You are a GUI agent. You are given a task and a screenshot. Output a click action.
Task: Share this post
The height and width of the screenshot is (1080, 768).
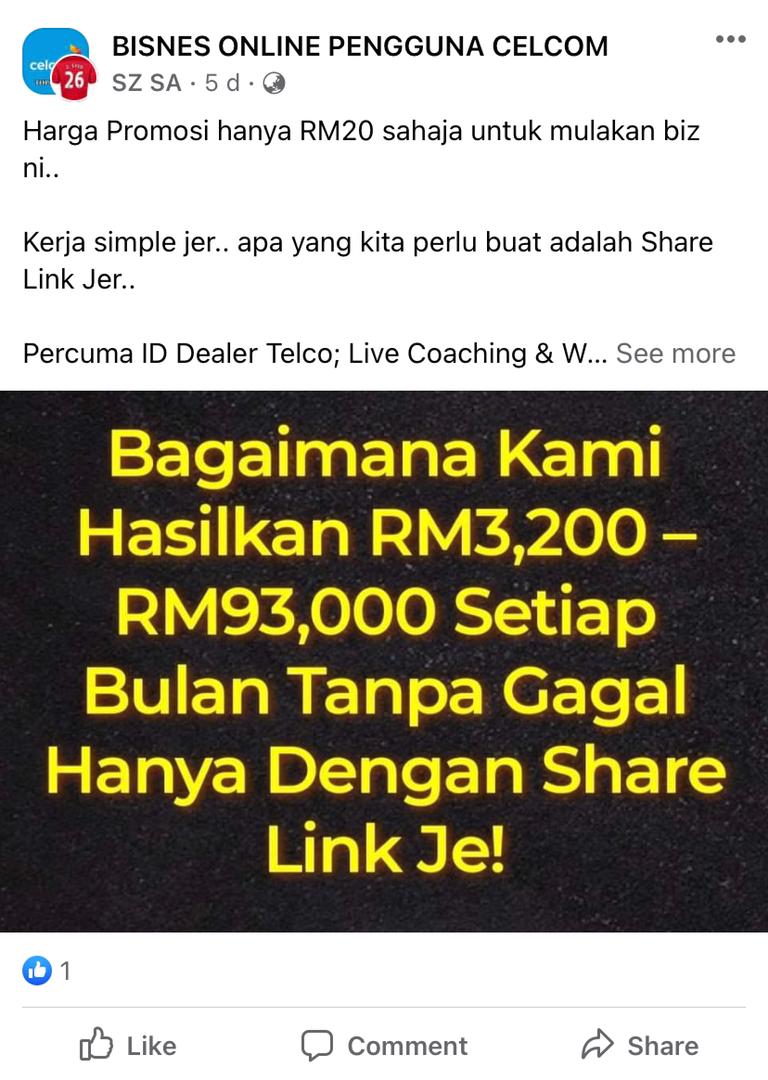[x=640, y=1046]
